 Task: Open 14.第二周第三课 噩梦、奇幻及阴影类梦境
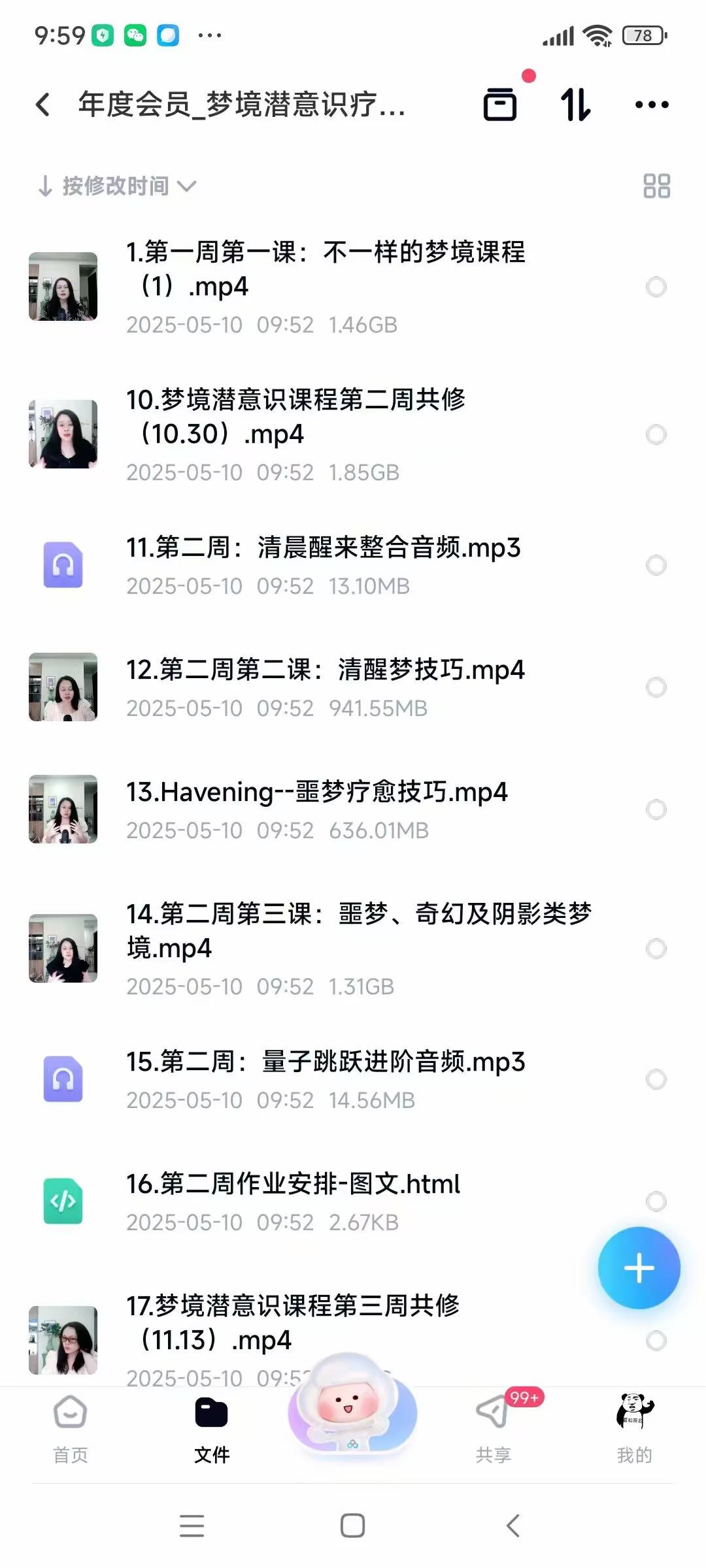pos(358,930)
